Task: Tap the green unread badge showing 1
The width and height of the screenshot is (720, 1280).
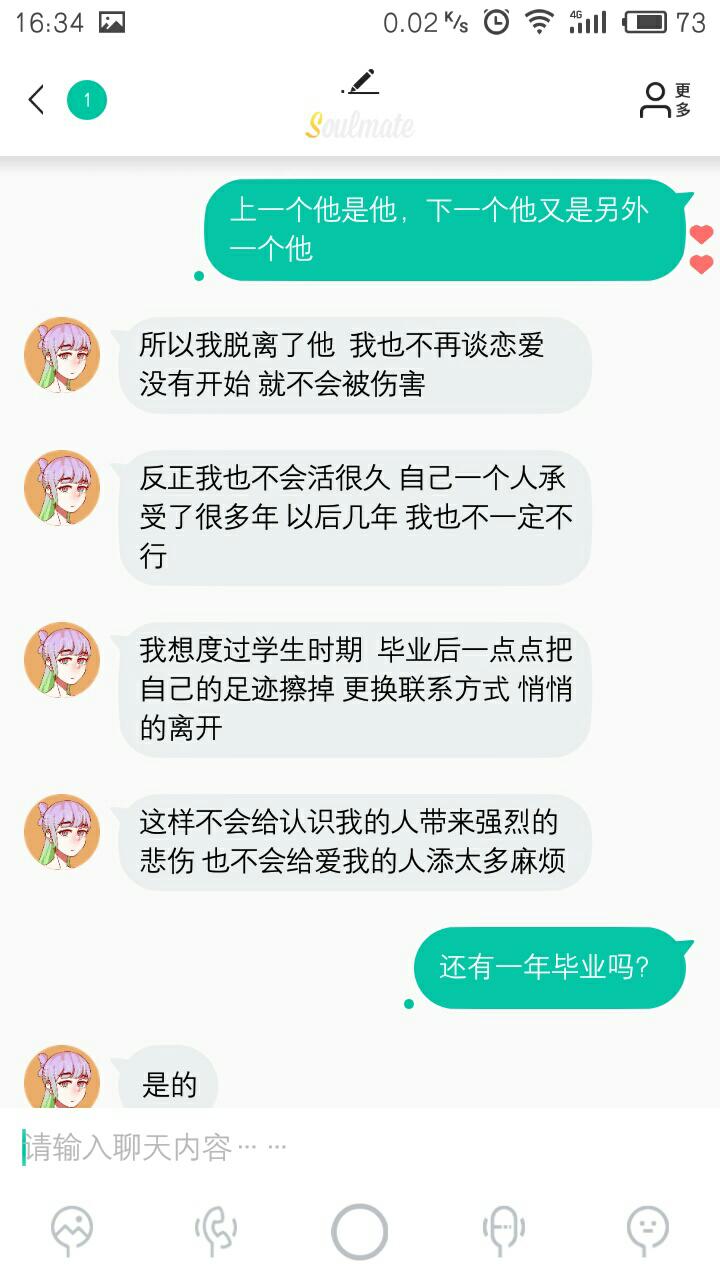Action: coord(87,100)
